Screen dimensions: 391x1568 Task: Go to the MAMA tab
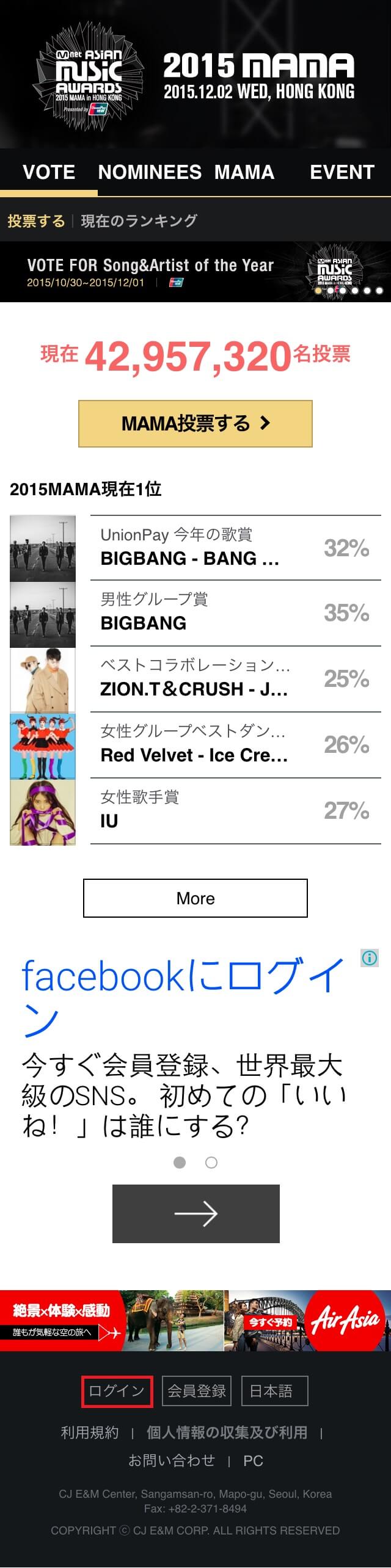pyautogui.click(x=244, y=172)
